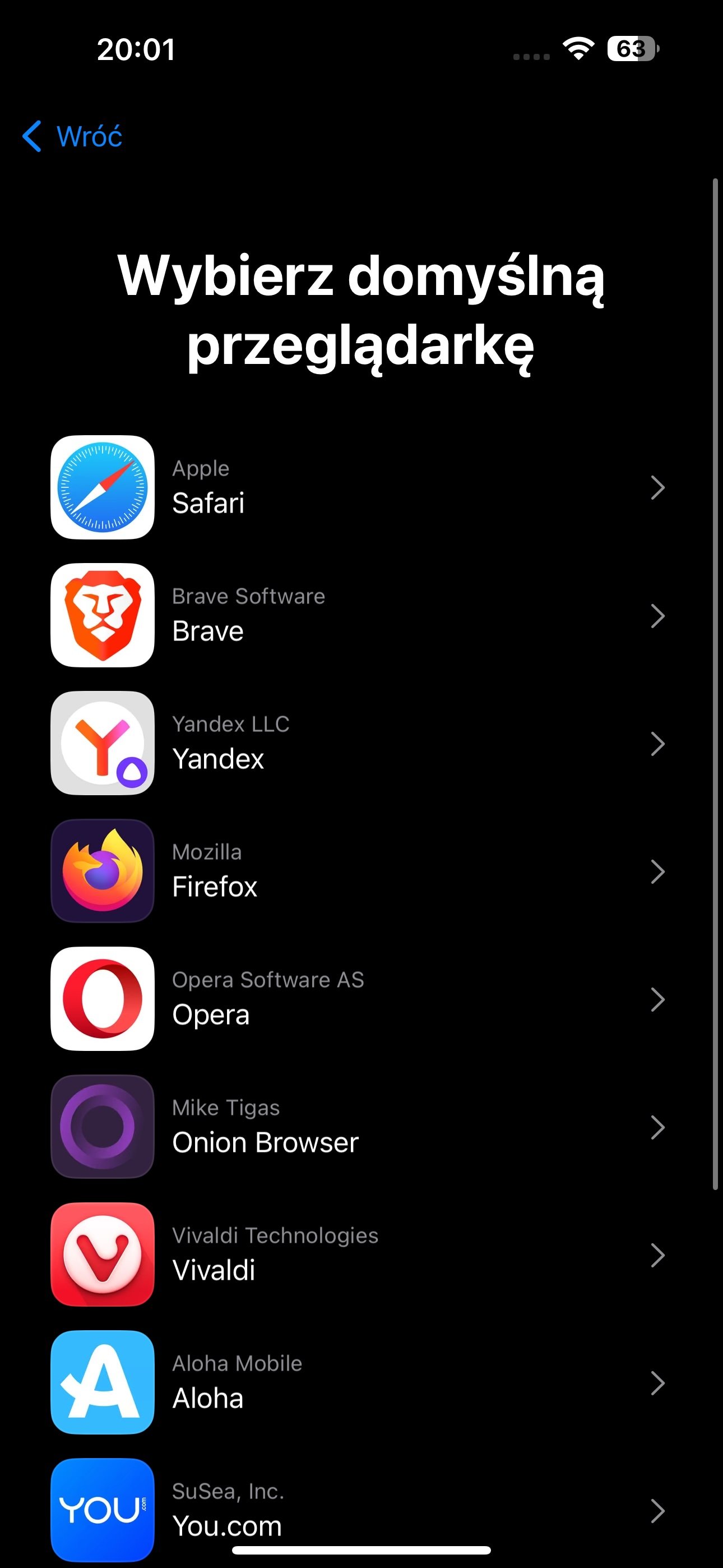Image resolution: width=723 pixels, height=1568 pixels.
Task: Pick Mozilla Firefox from the list
Action: pos(361,870)
